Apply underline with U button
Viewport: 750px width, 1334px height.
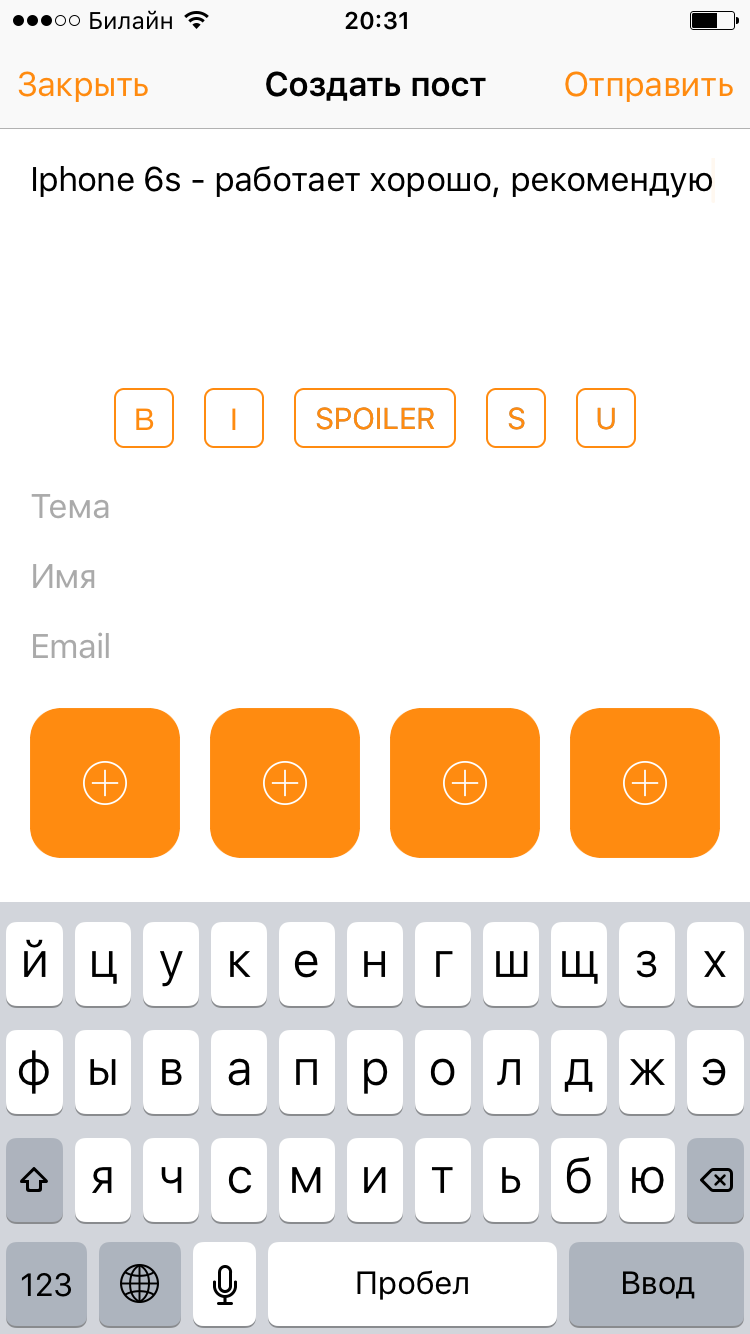(x=606, y=418)
